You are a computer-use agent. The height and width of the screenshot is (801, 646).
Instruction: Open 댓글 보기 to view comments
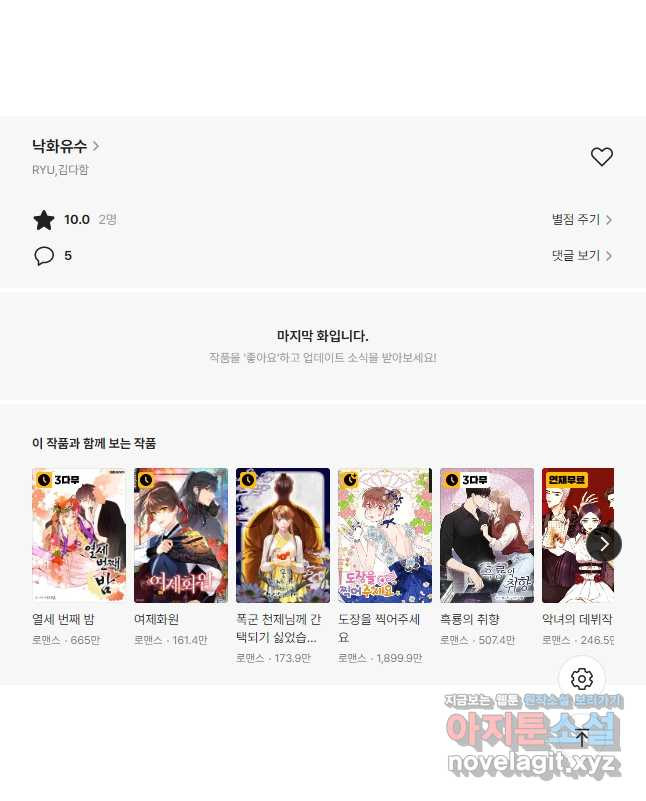tap(581, 256)
